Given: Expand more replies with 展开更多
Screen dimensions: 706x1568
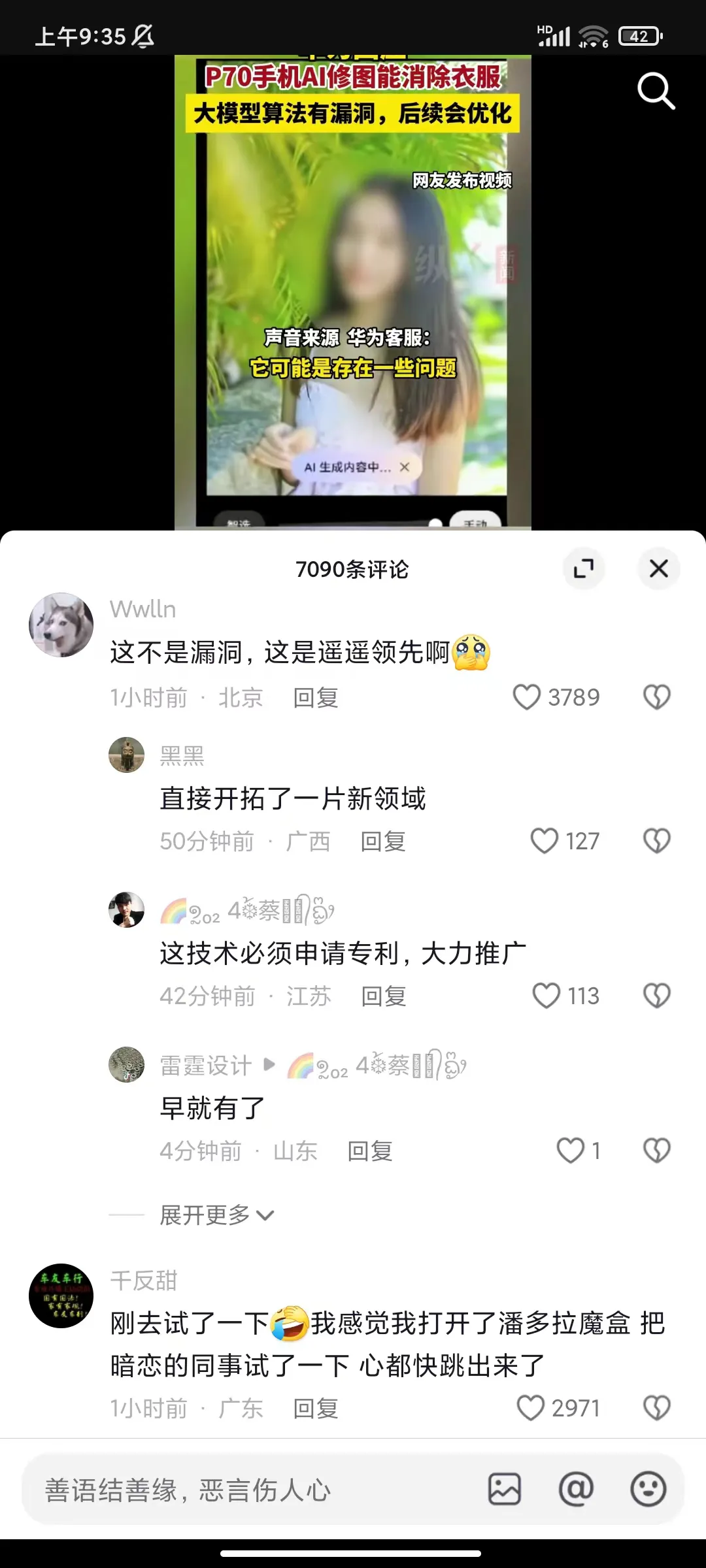Looking at the screenshot, I should (x=216, y=1215).
